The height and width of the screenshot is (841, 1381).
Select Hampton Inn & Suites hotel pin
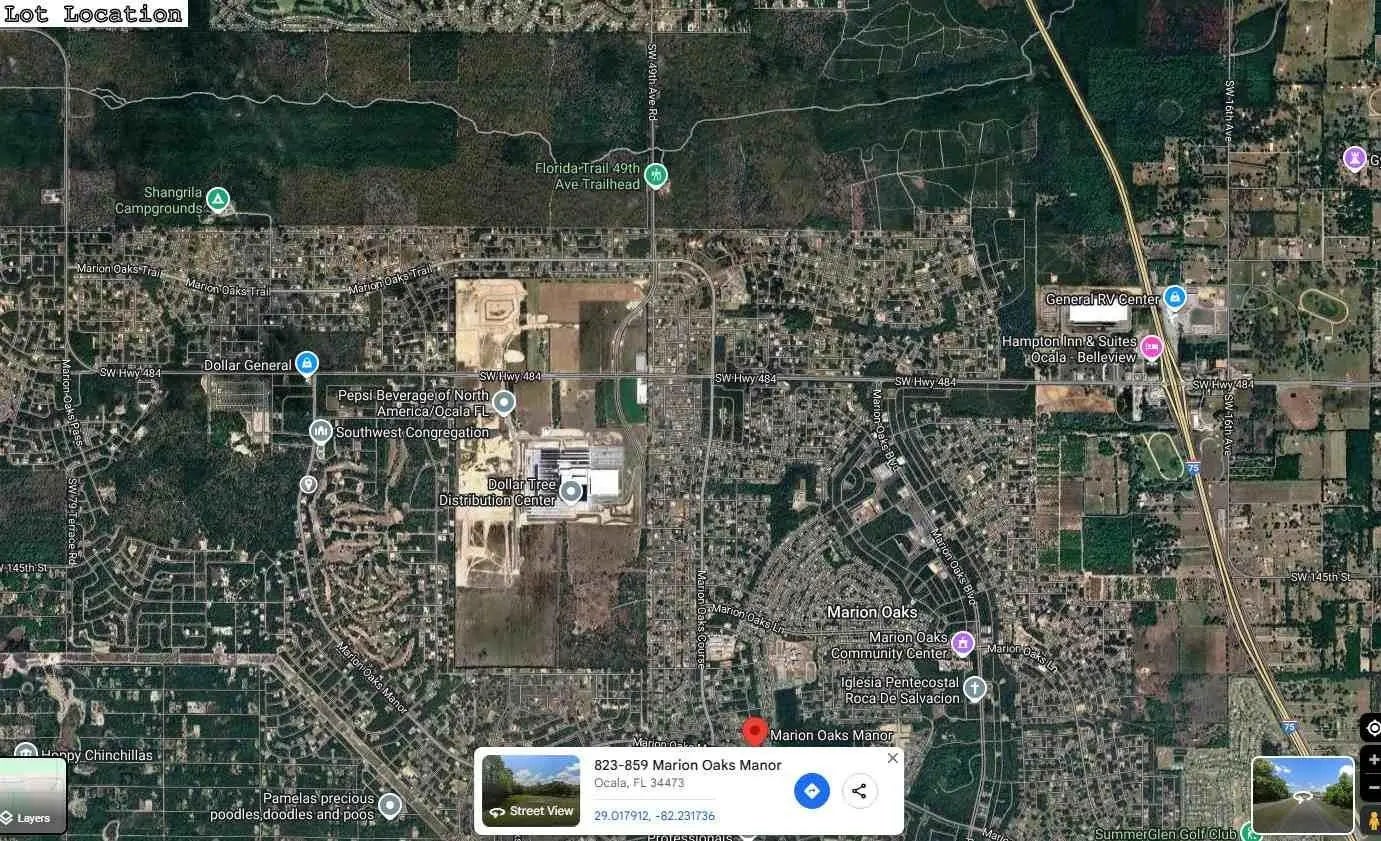click(x=1151, y=347)
